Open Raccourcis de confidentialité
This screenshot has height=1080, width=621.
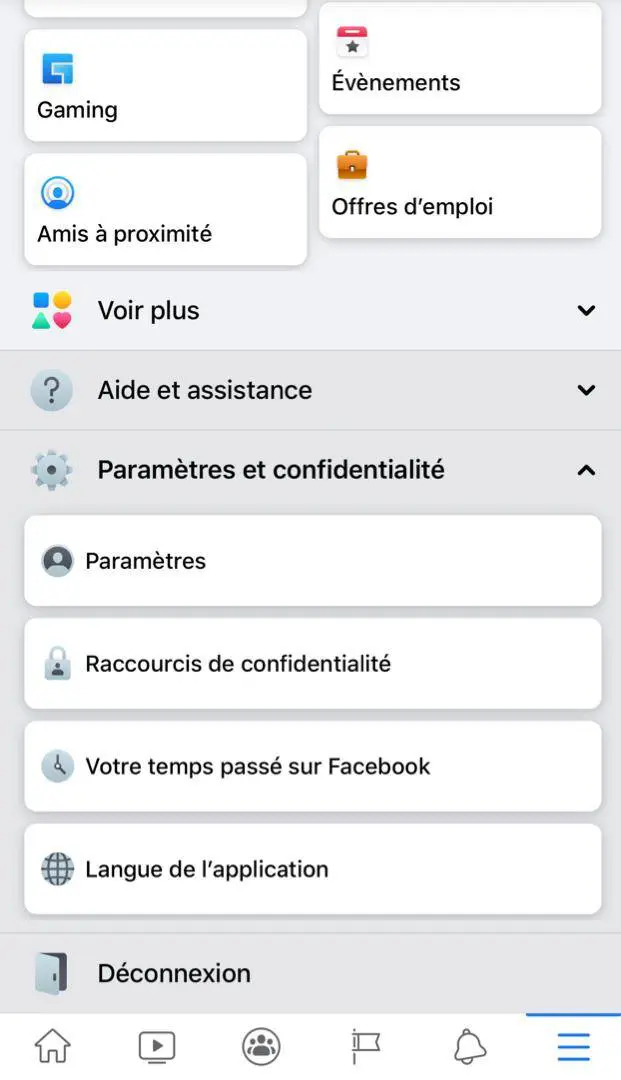coord(312,664)
